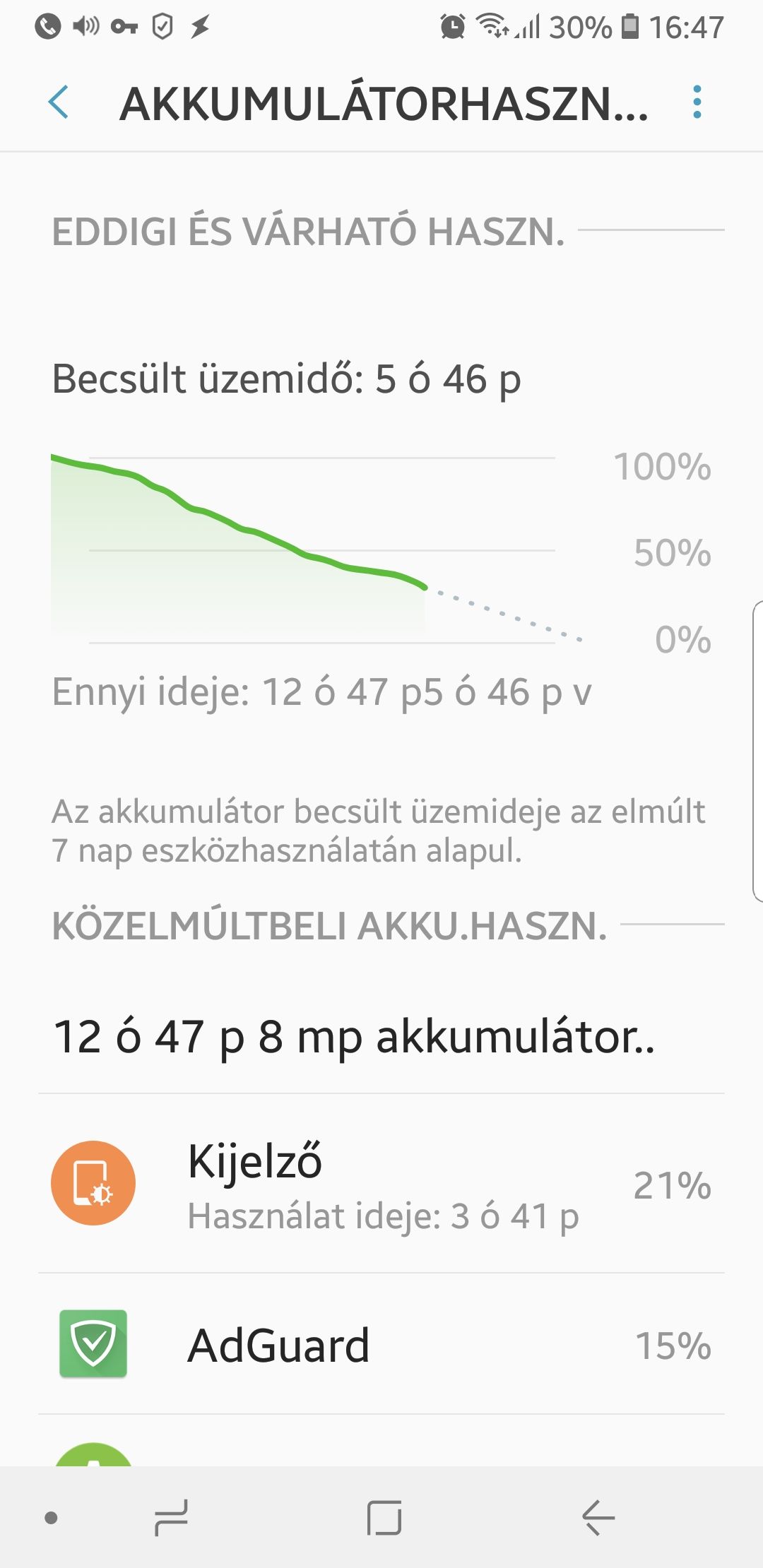
Task: Open AdGuard battery usage details
Action: coord(381,1344)
